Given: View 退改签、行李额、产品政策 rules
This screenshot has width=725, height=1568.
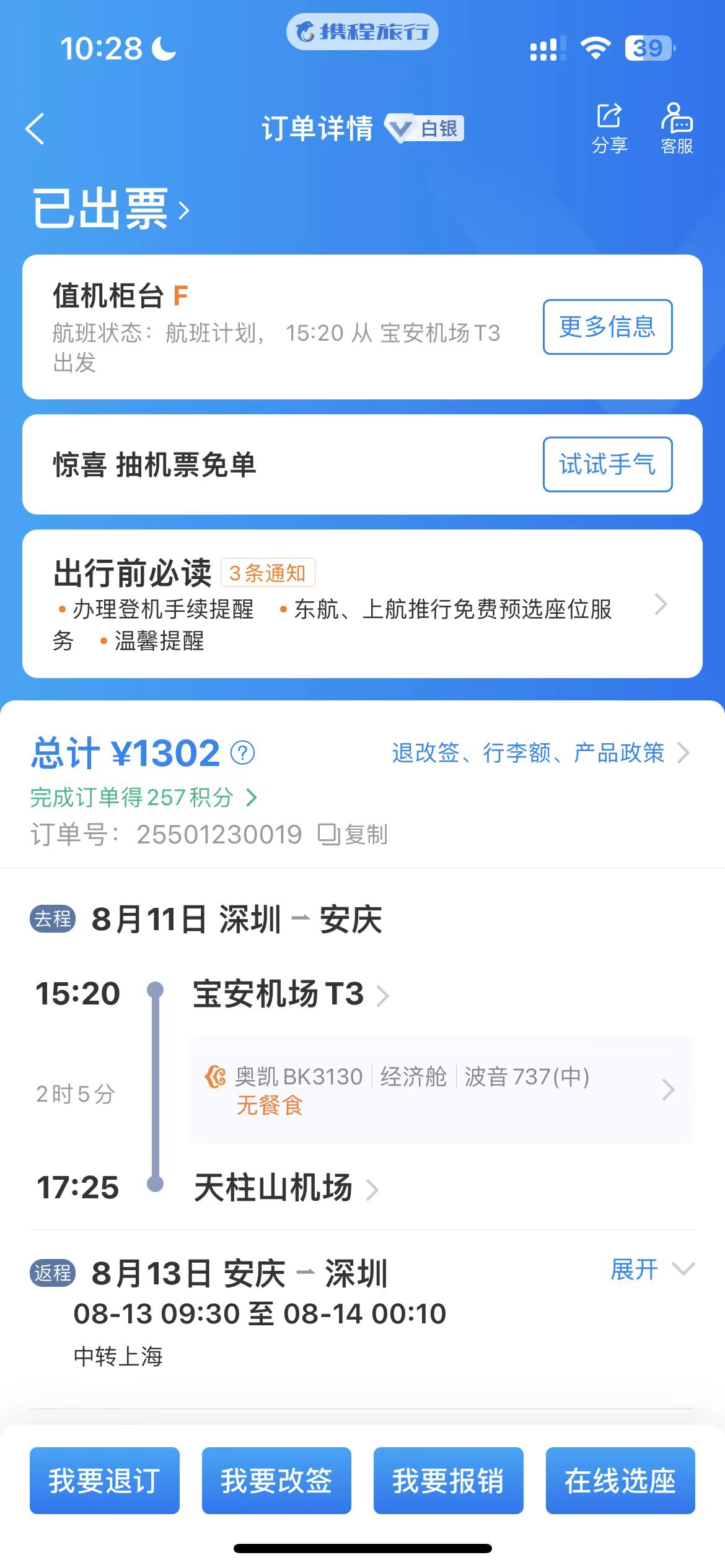Looking at the screenshot, I should (539, 753).
